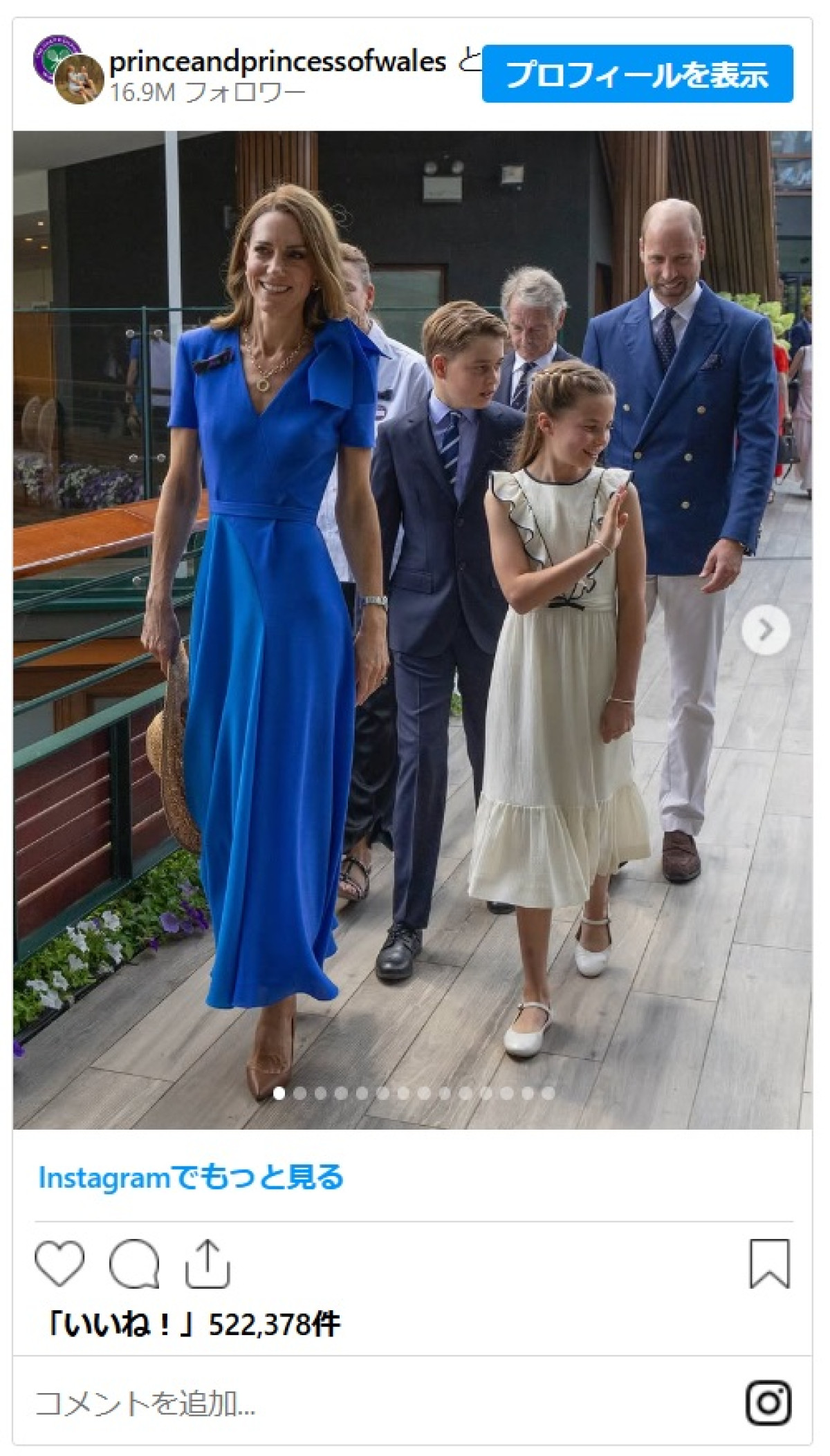Image resolution: width=830 pixels, height=1456 pixels.
Task: Go to the next photo in the carousel
Action: 765,630
